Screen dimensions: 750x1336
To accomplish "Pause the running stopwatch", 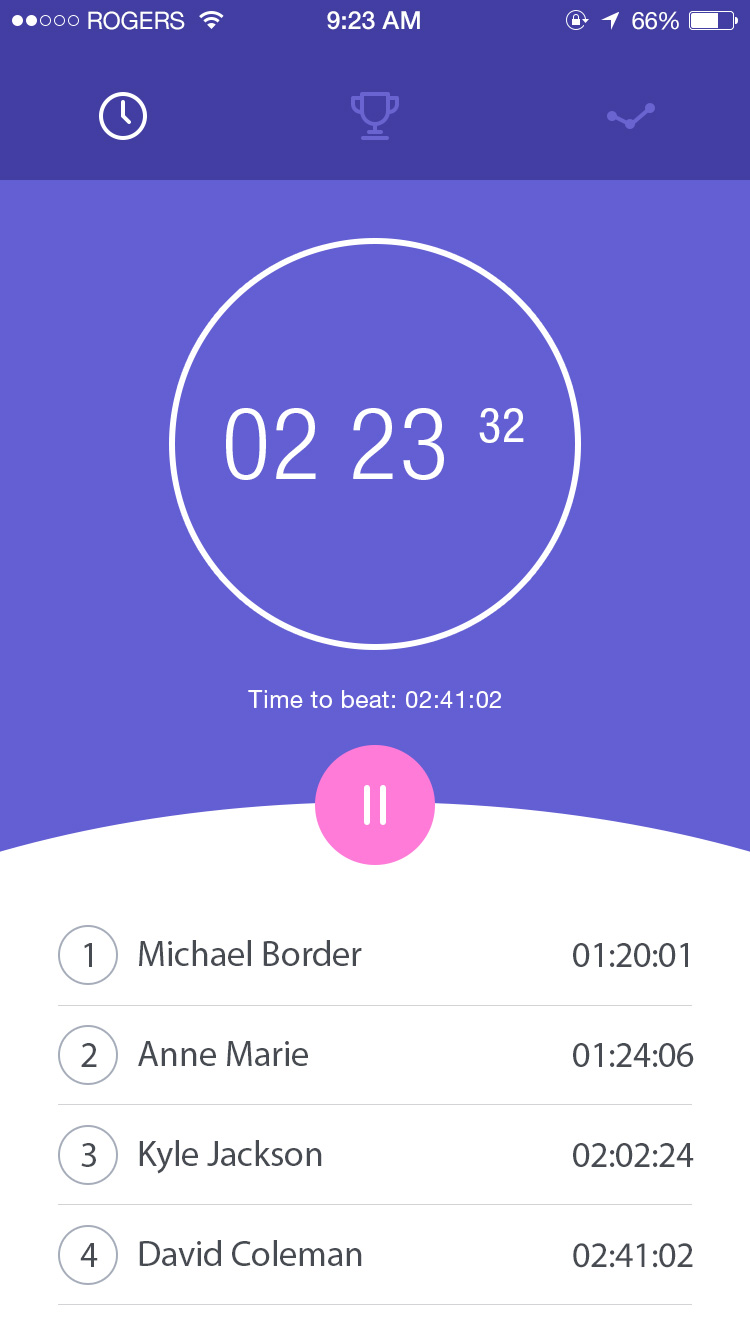I will click(x=375, y=805).
